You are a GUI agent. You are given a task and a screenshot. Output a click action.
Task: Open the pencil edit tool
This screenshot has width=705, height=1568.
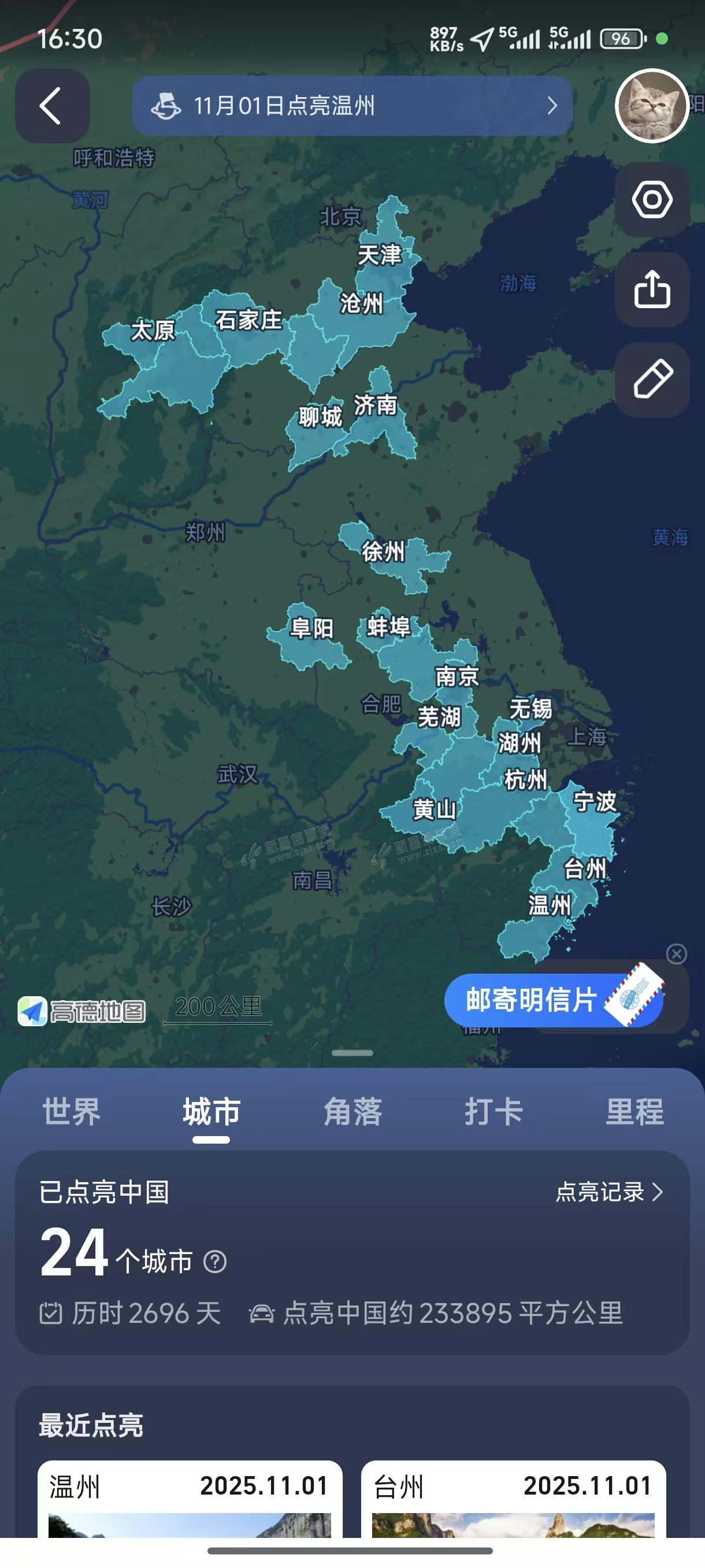[x=651, y=379]
